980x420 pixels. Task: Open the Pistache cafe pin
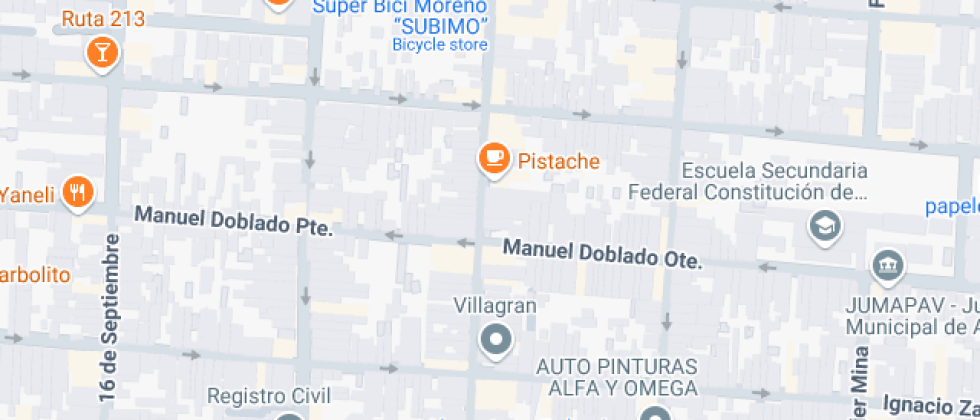493,158
